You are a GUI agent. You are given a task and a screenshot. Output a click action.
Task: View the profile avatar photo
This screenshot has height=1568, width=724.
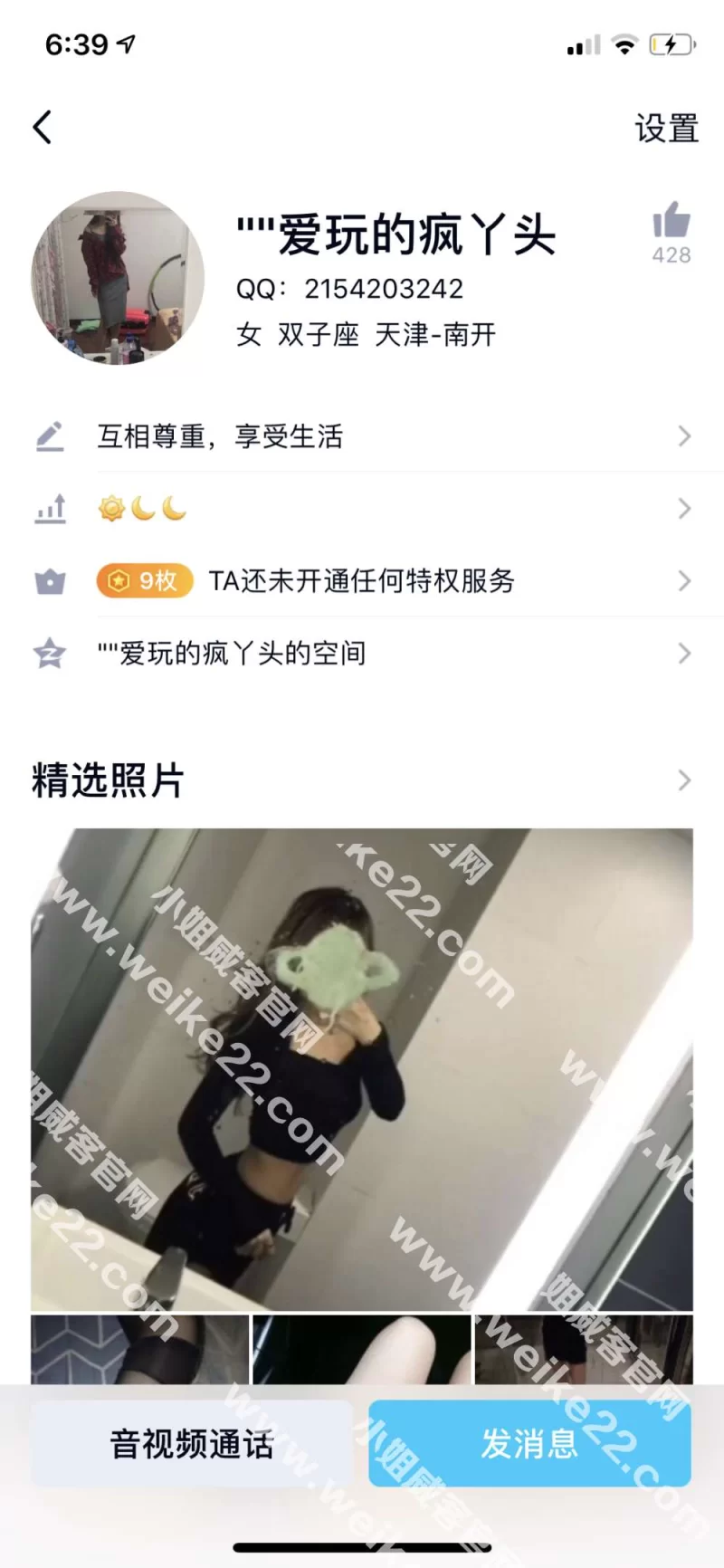(x=118, y=278)
